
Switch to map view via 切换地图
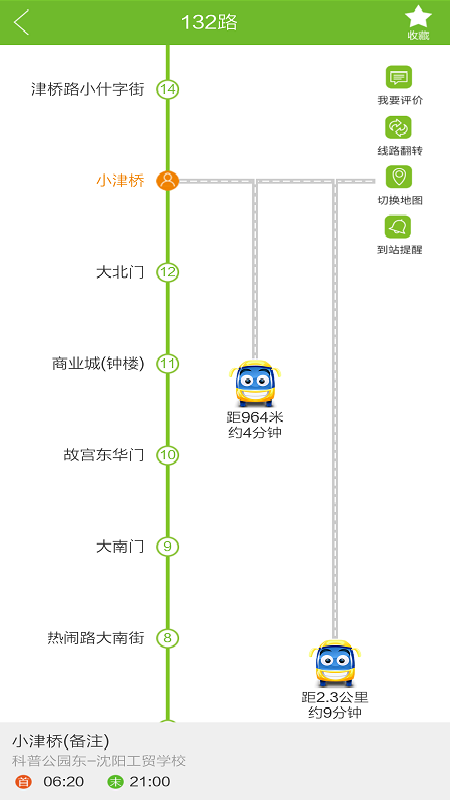click(399, 186)
